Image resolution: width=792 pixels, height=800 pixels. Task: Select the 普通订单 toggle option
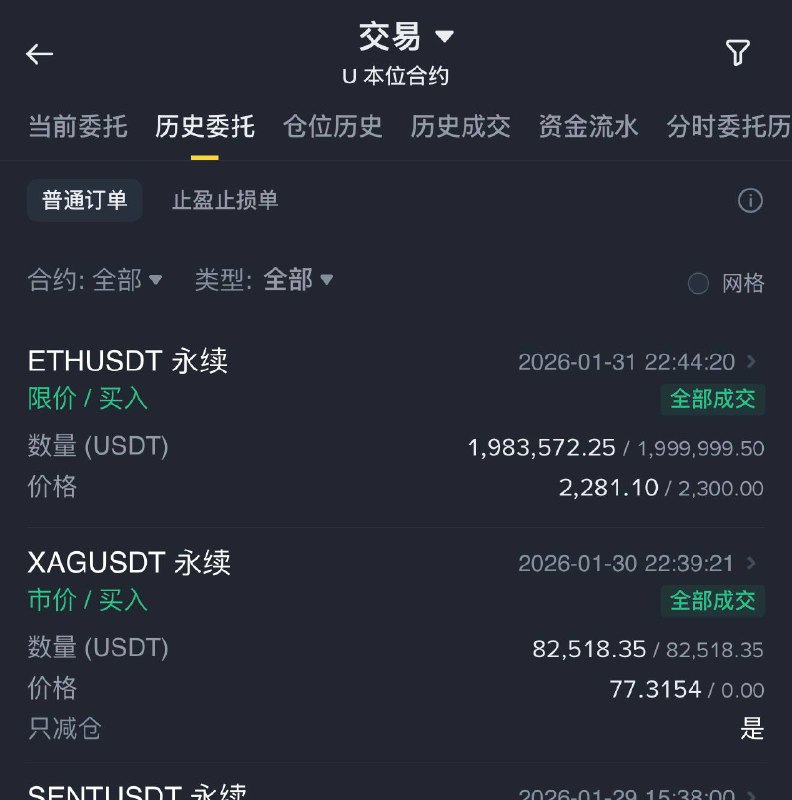click(84, 200)
